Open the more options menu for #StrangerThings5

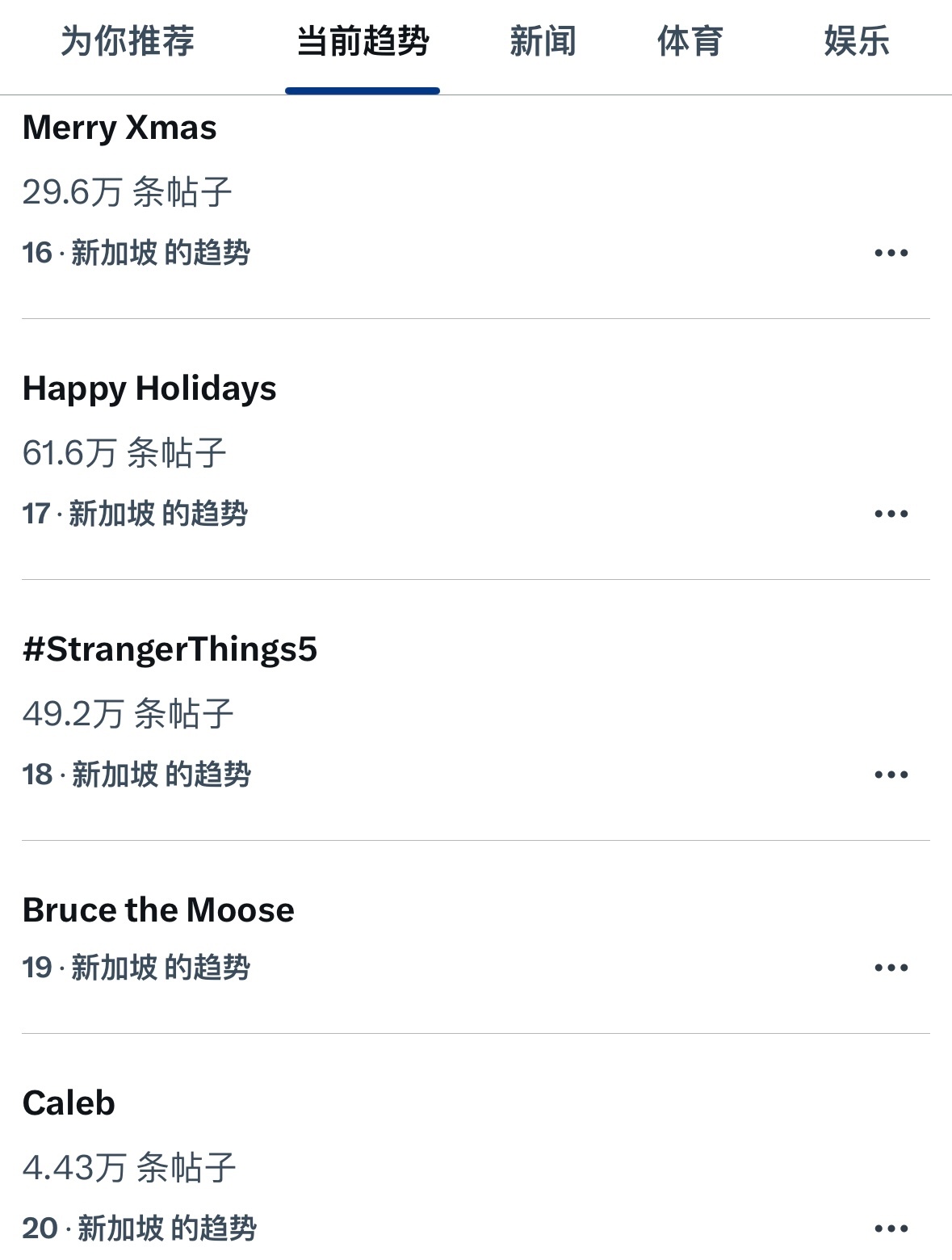[x=891, y=773]
